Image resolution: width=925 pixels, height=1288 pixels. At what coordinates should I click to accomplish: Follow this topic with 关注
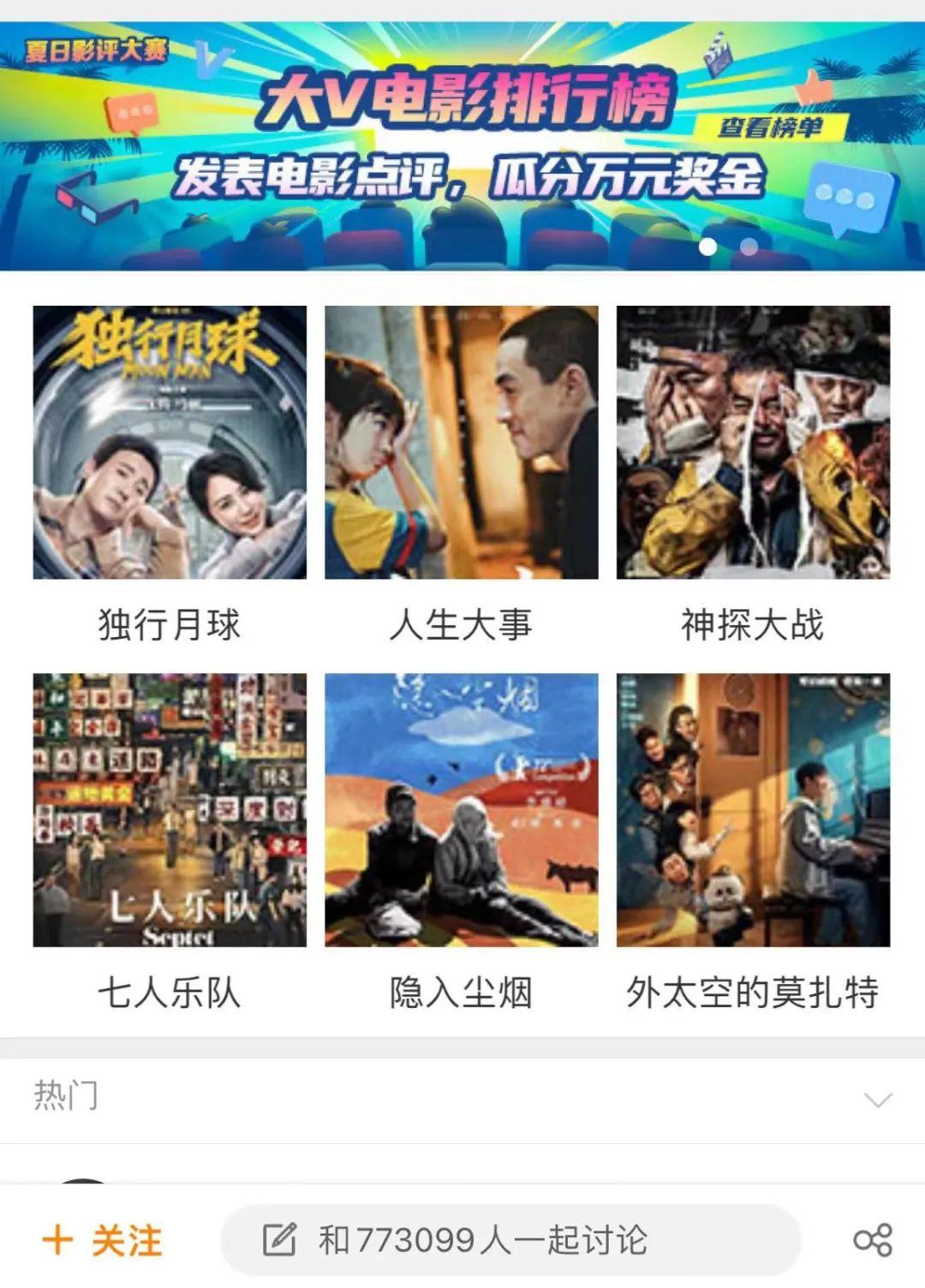103,1240
